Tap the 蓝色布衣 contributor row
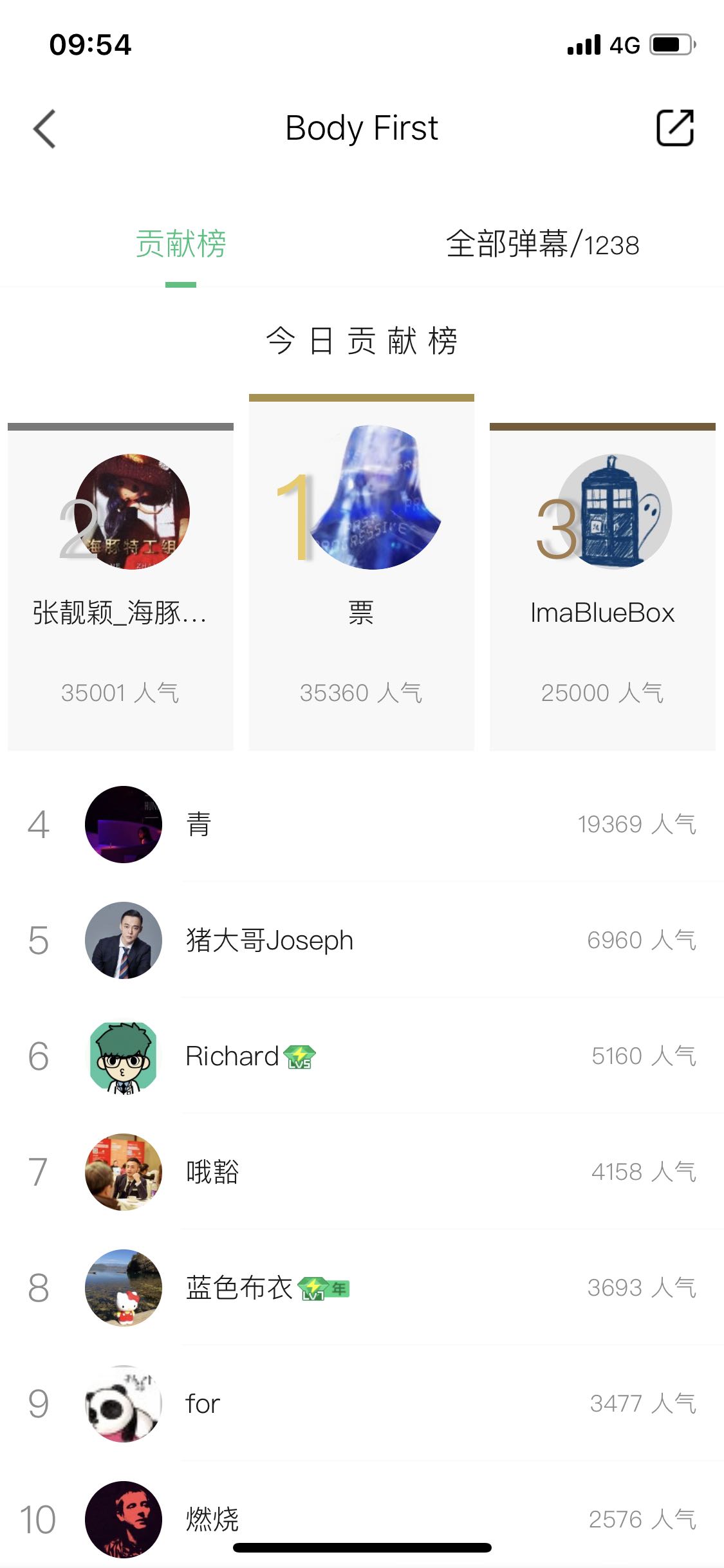Image resolution: width=724 pixels, height=1568 pixels. (x=362, y=1288)
